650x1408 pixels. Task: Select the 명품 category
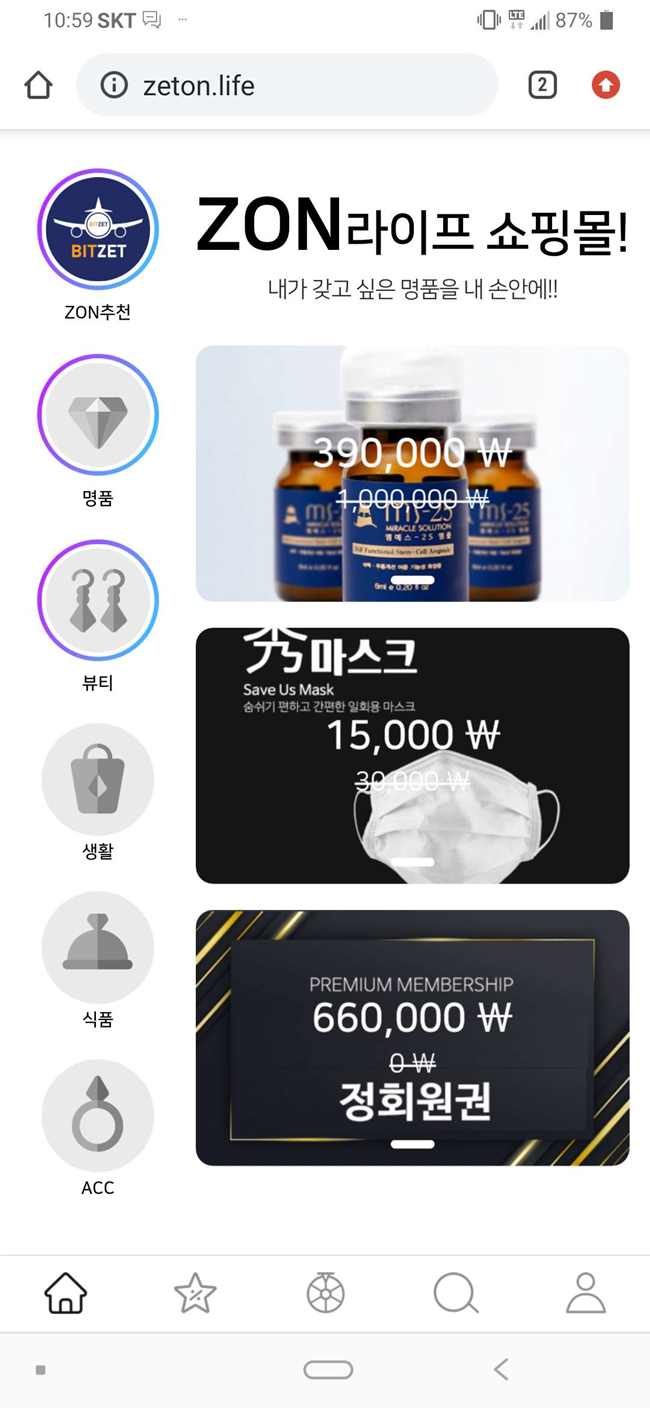pos(98,415)
